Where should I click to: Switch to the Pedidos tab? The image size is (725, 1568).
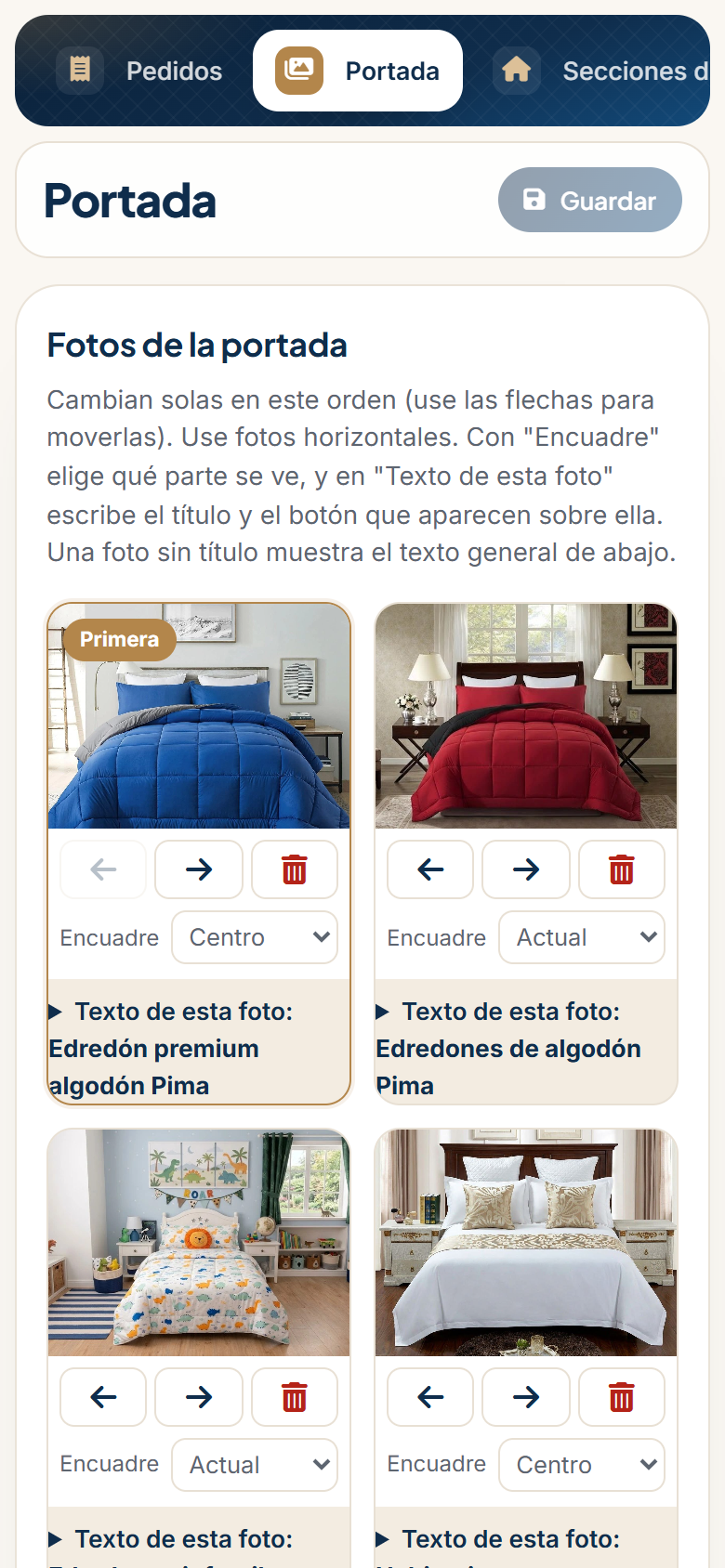139,71
